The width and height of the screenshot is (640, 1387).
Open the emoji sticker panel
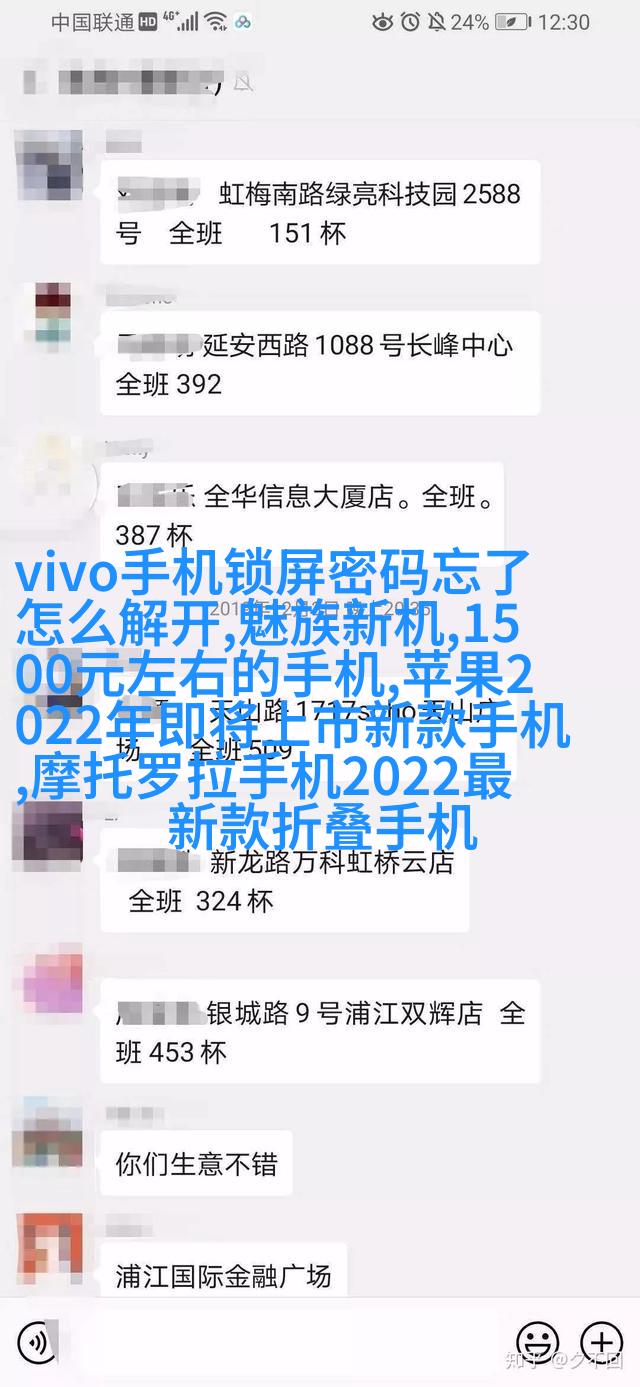(x=537, y=1342)
